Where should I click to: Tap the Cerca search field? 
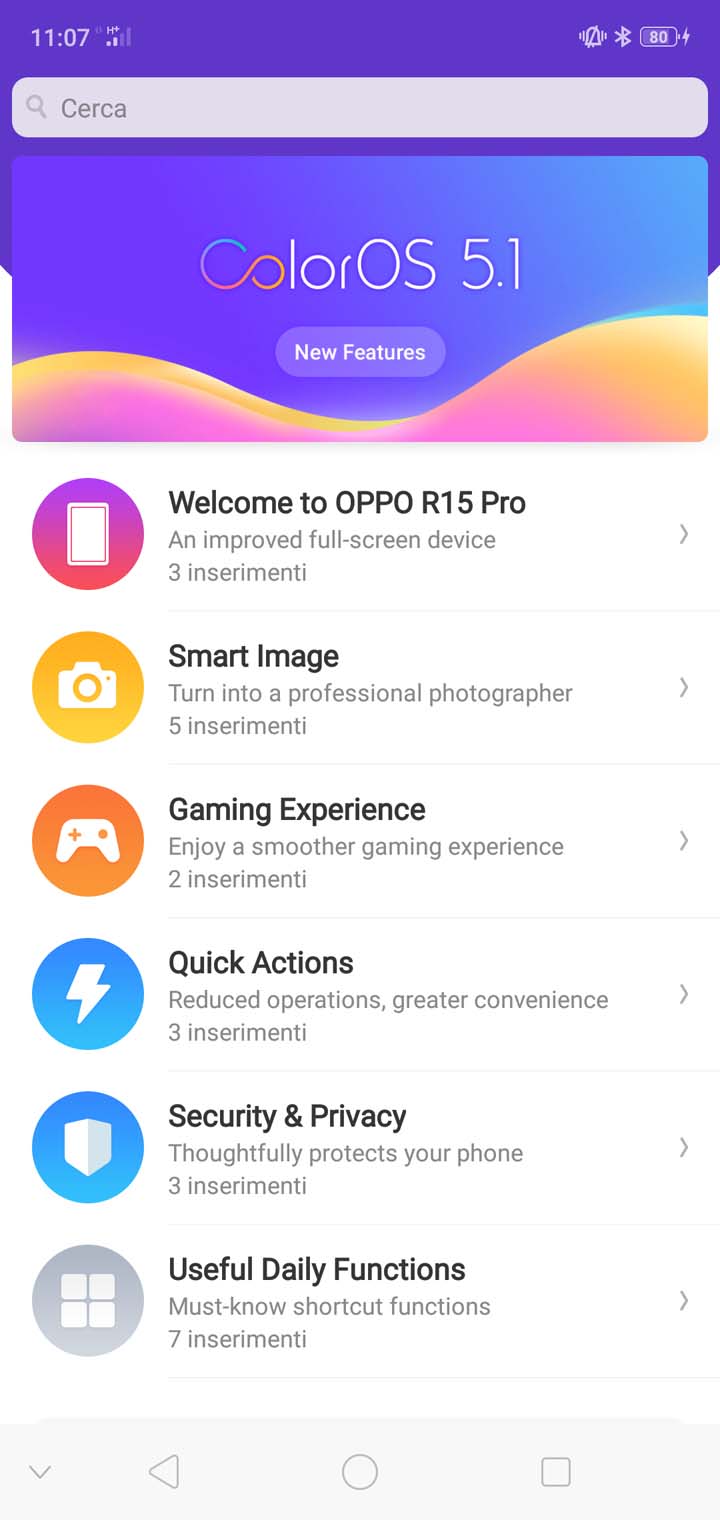360,108
